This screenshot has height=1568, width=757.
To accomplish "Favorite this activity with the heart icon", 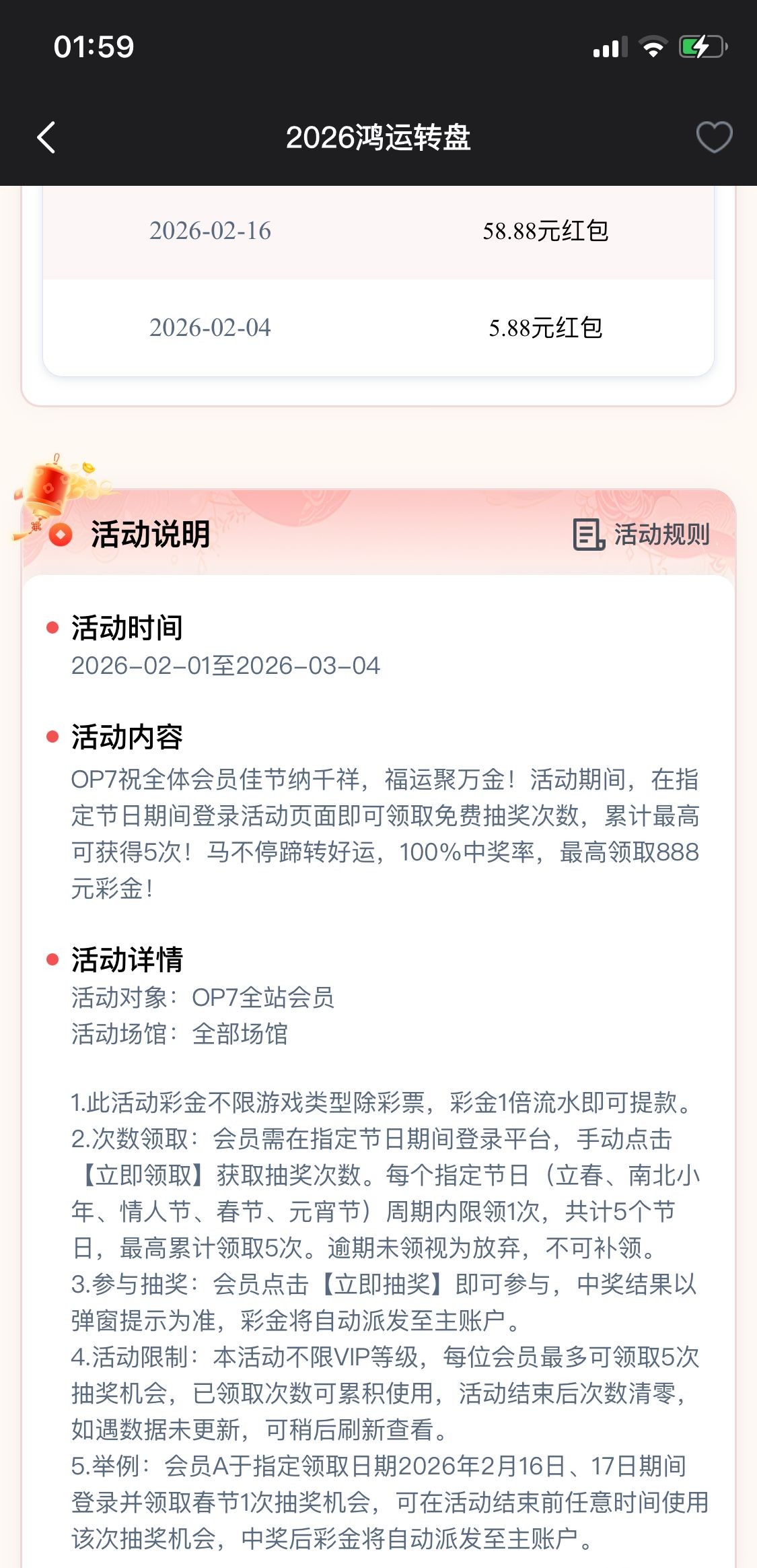I will (714, 137).
